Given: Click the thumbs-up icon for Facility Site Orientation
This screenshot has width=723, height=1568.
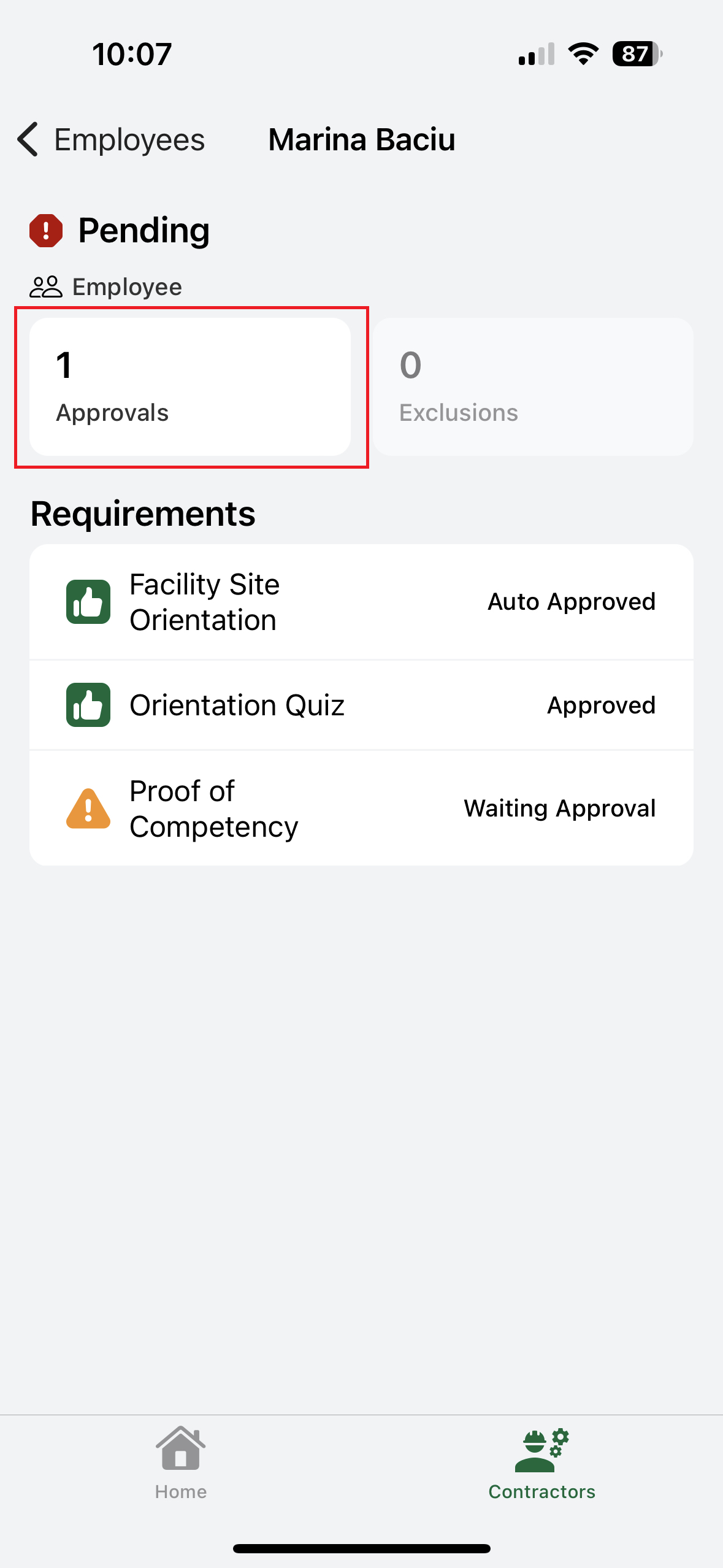Looking at the screenshot, I should tap(88, 601).
